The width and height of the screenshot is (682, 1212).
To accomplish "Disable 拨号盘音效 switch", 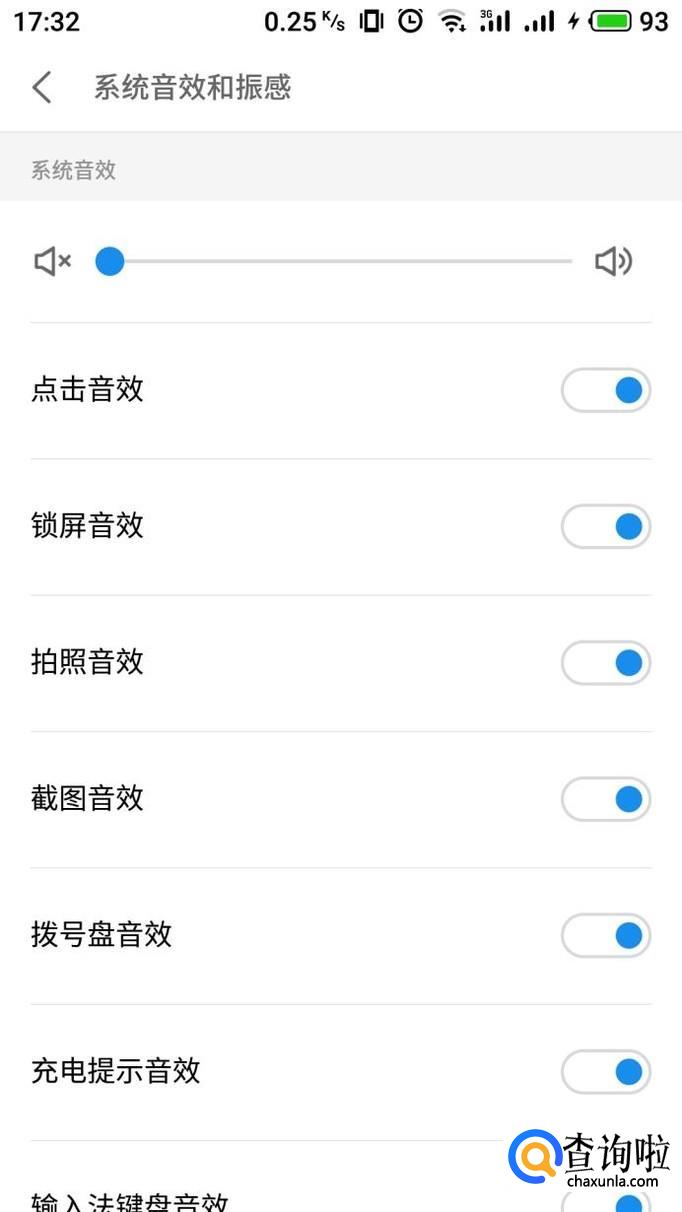I will point(606,936).
